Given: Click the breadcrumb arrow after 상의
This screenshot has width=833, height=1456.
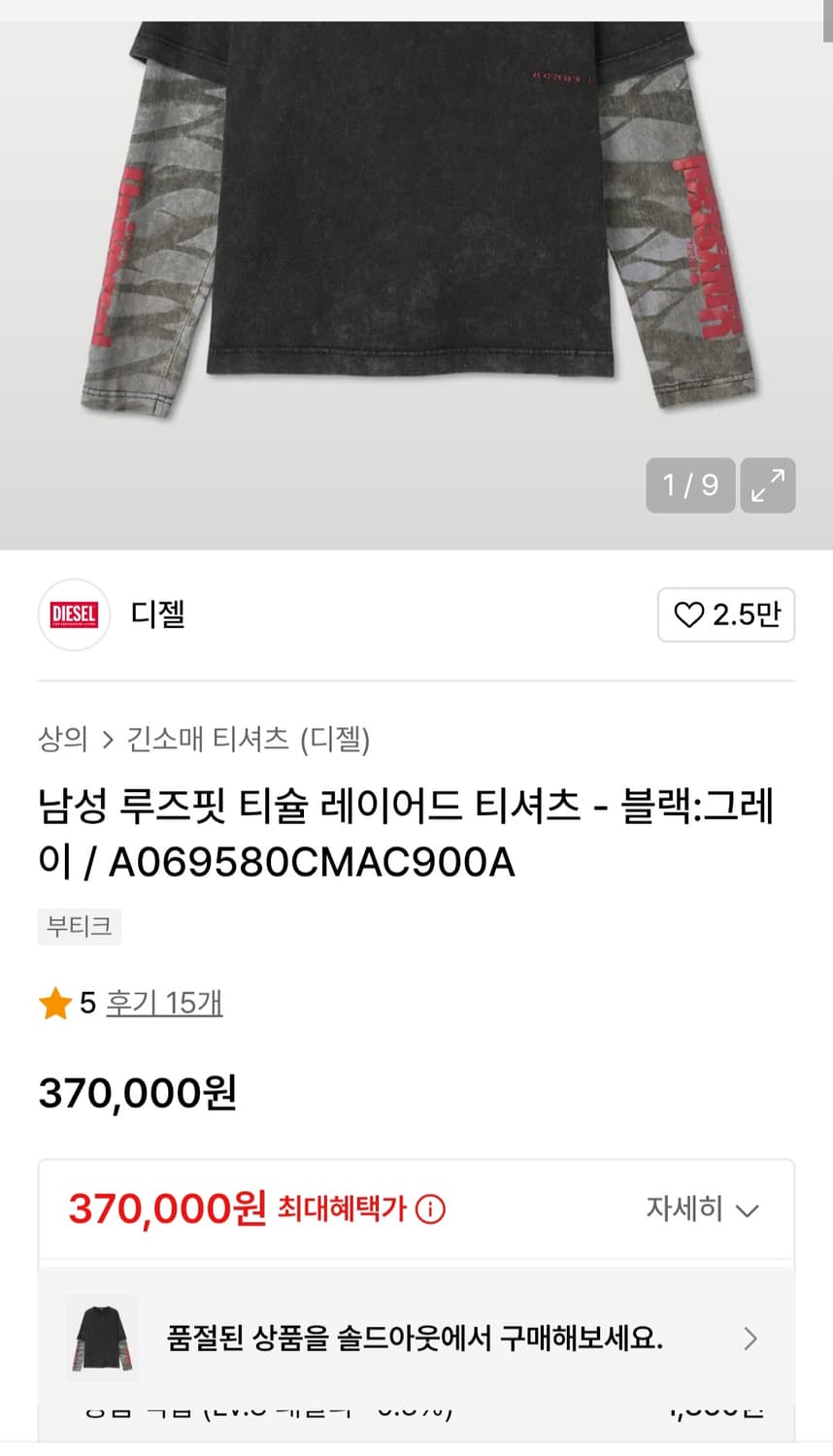Looking at the screenshot, I should pos(108,740).
